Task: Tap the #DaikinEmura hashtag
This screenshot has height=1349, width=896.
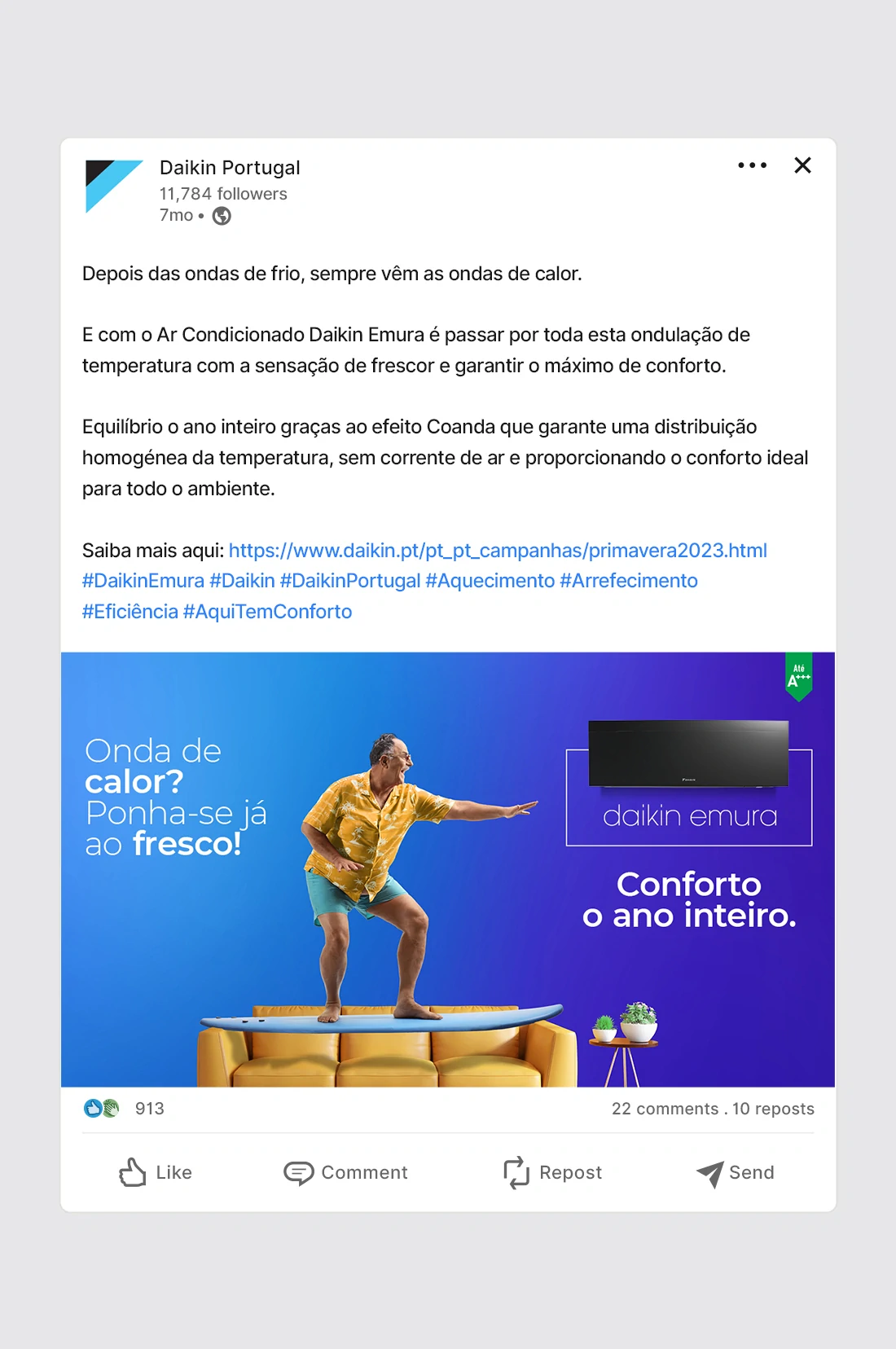Action: click(143, 581)
